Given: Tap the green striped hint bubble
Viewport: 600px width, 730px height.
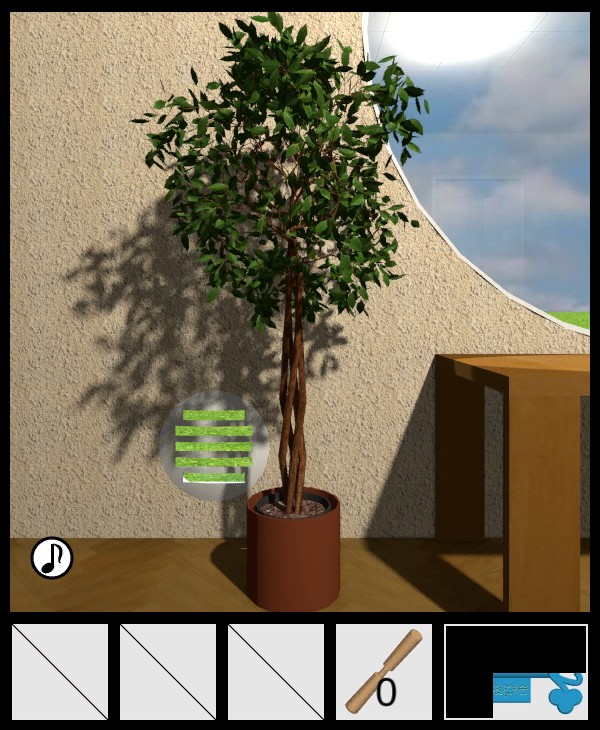Looking at the screenshot, I should click(x=213, y=446).
